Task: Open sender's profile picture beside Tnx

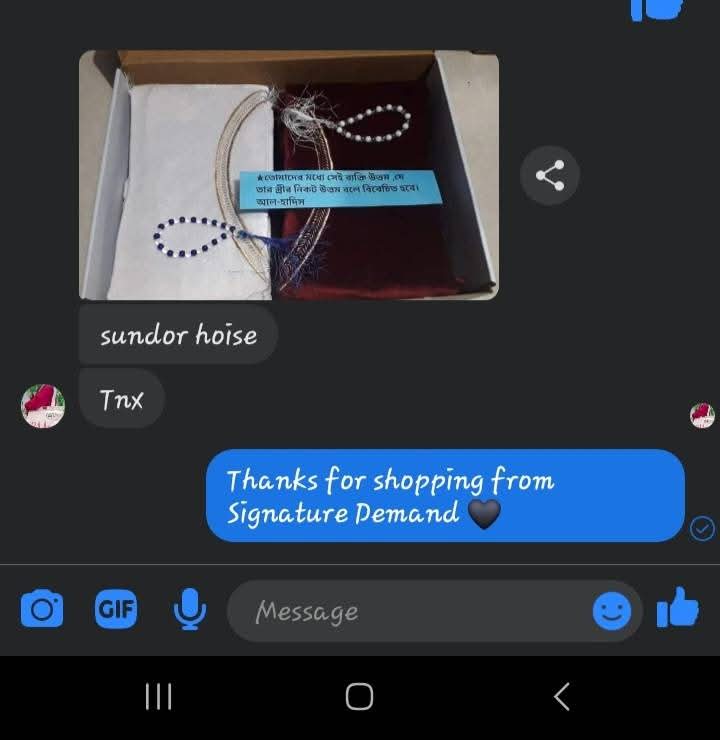Action: (43, 405)
